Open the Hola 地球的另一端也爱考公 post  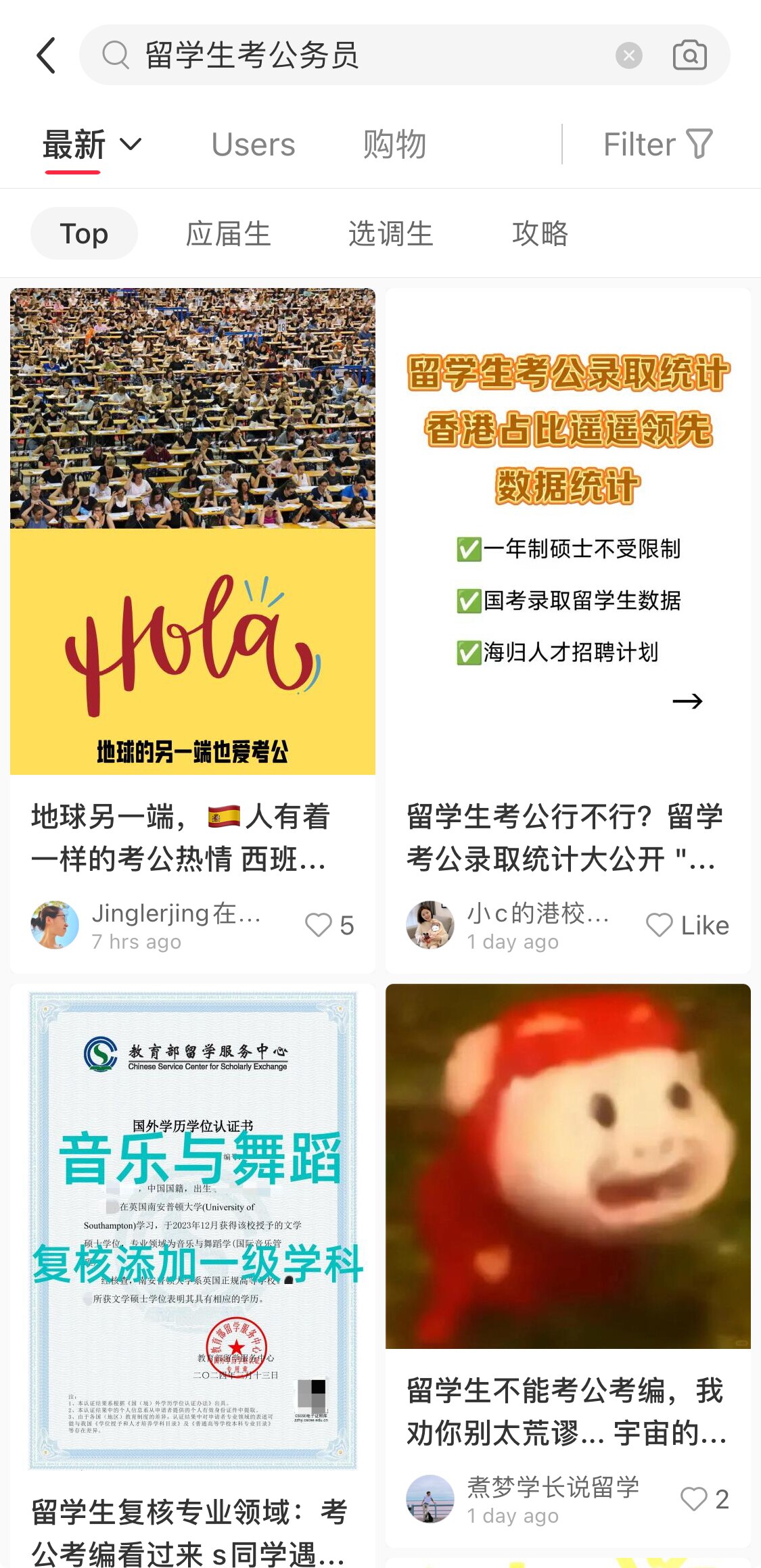(x=193, y=531)
